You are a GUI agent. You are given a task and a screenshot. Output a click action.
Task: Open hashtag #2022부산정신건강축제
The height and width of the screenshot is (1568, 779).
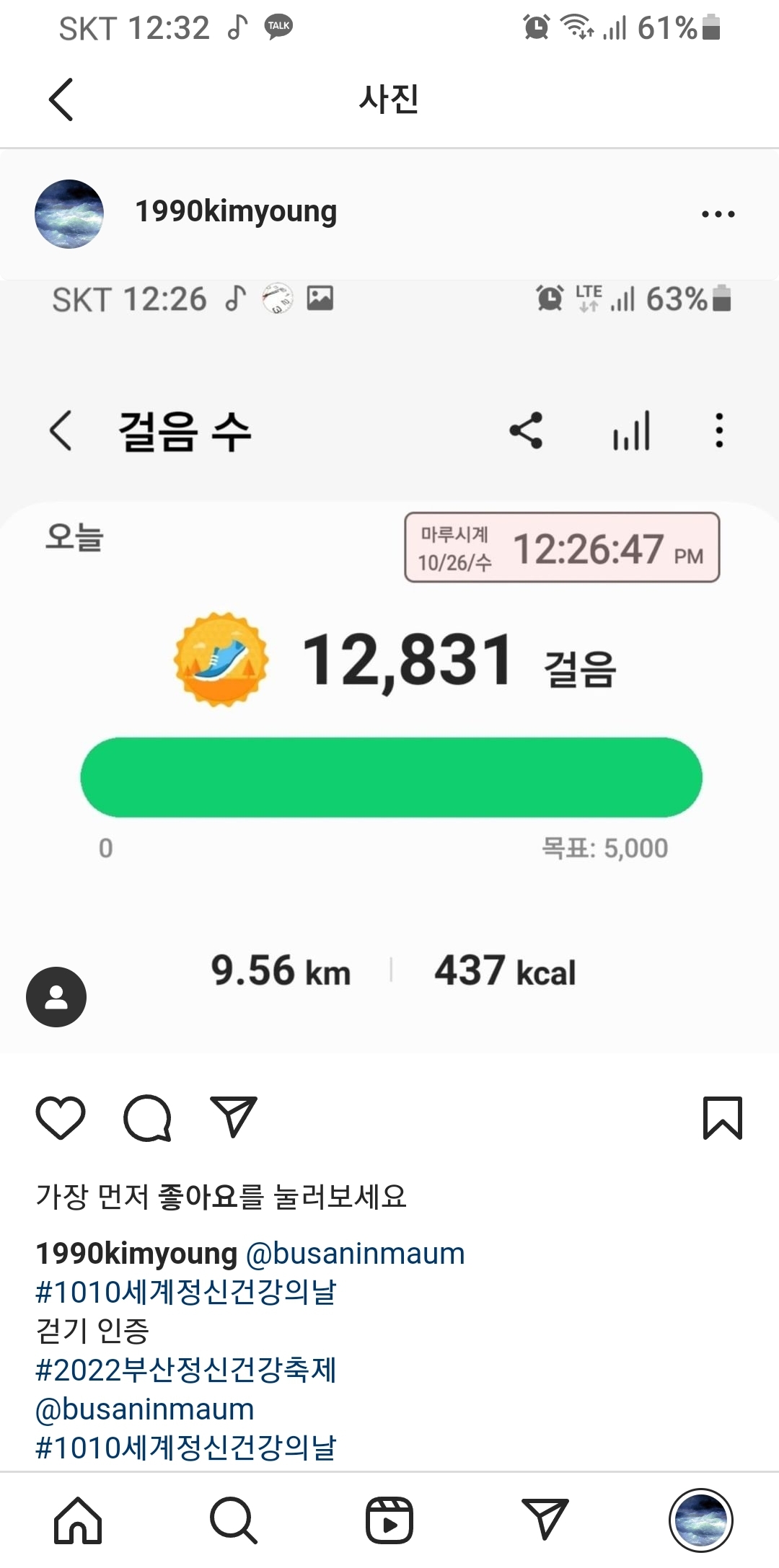coord(186,1370)
